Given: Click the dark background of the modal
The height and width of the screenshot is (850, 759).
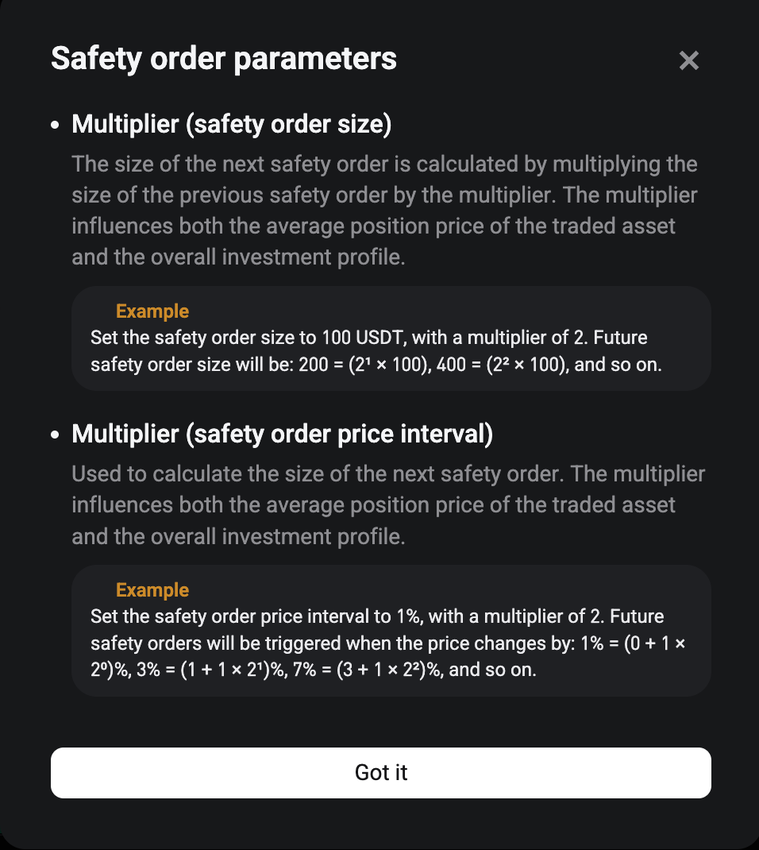Looking at the screenshot, I should pyautogui.click(x=380, y=720).
